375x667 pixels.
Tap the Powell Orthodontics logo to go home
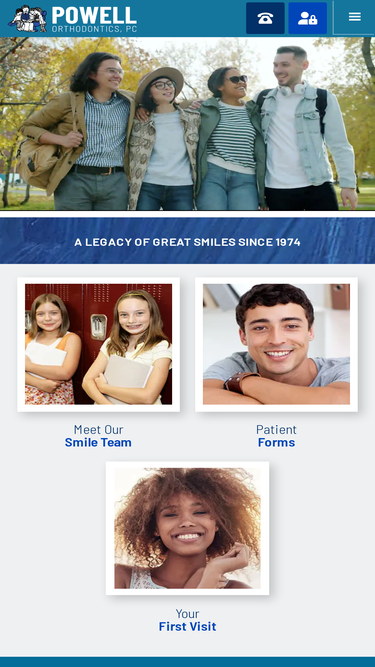(x=73, y=19)
